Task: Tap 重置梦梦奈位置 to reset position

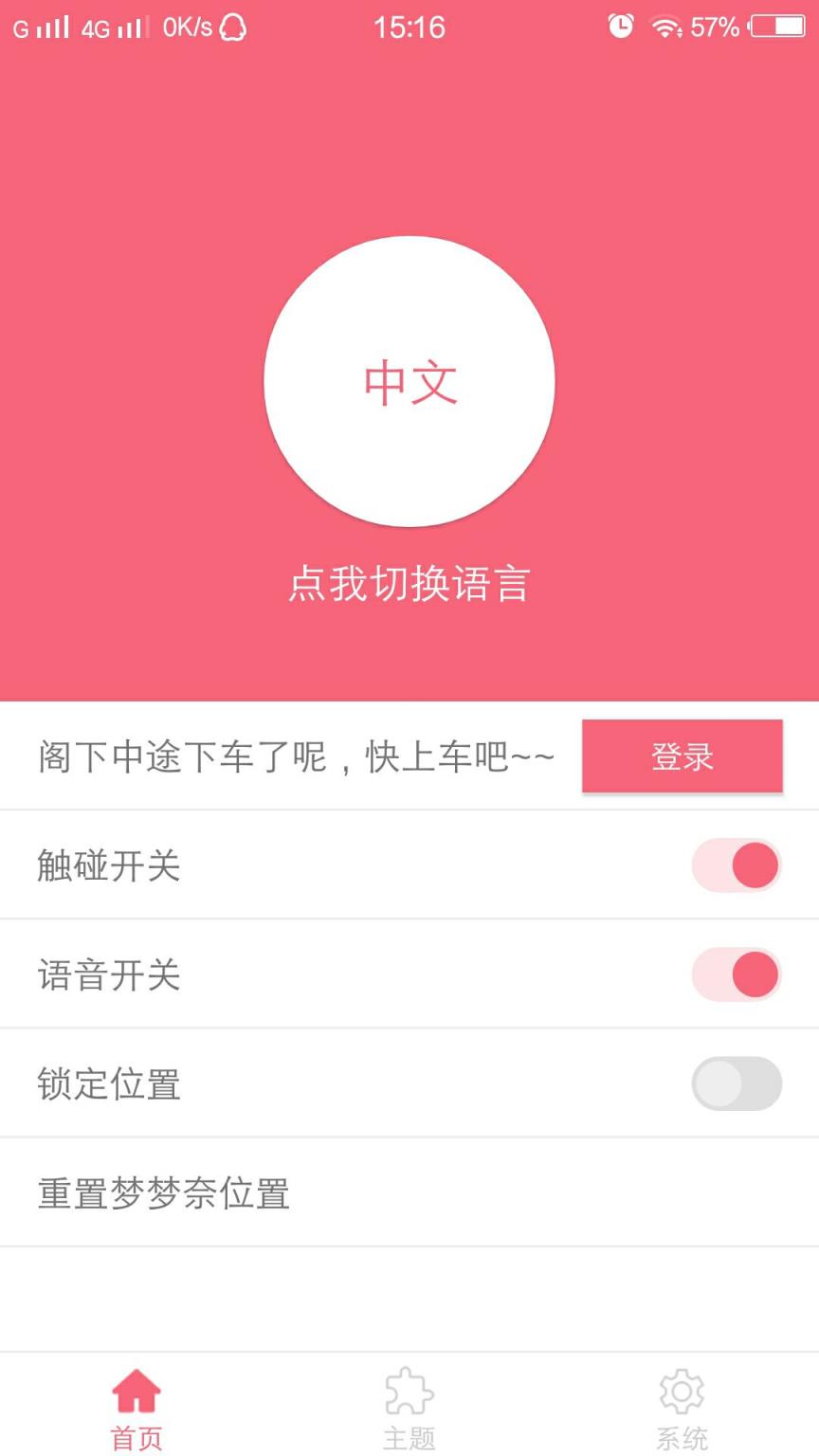Action: pyautogui.click(x=164, y=1192)
